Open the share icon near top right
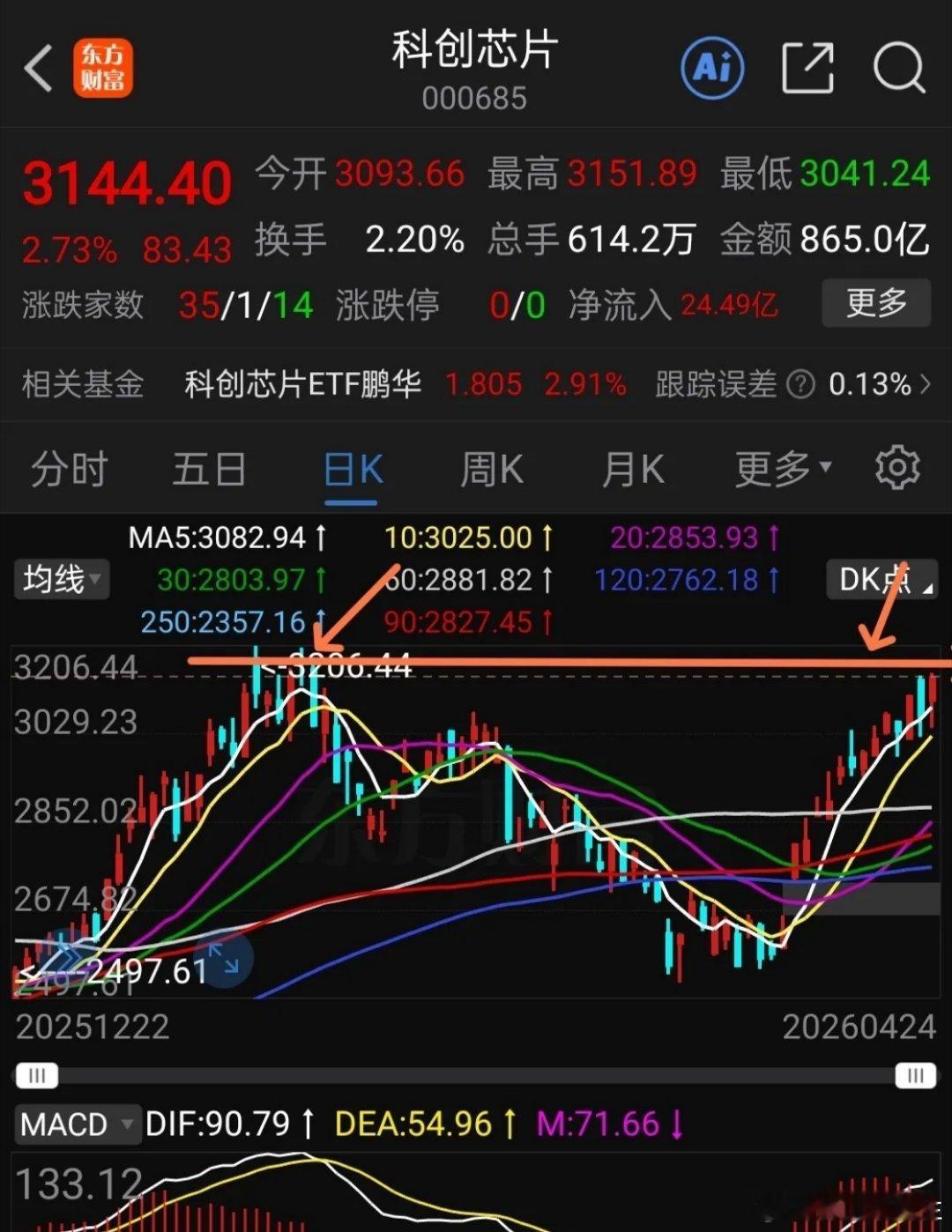Viewport: 952px width, 1232px height. (x=807, y=67)
